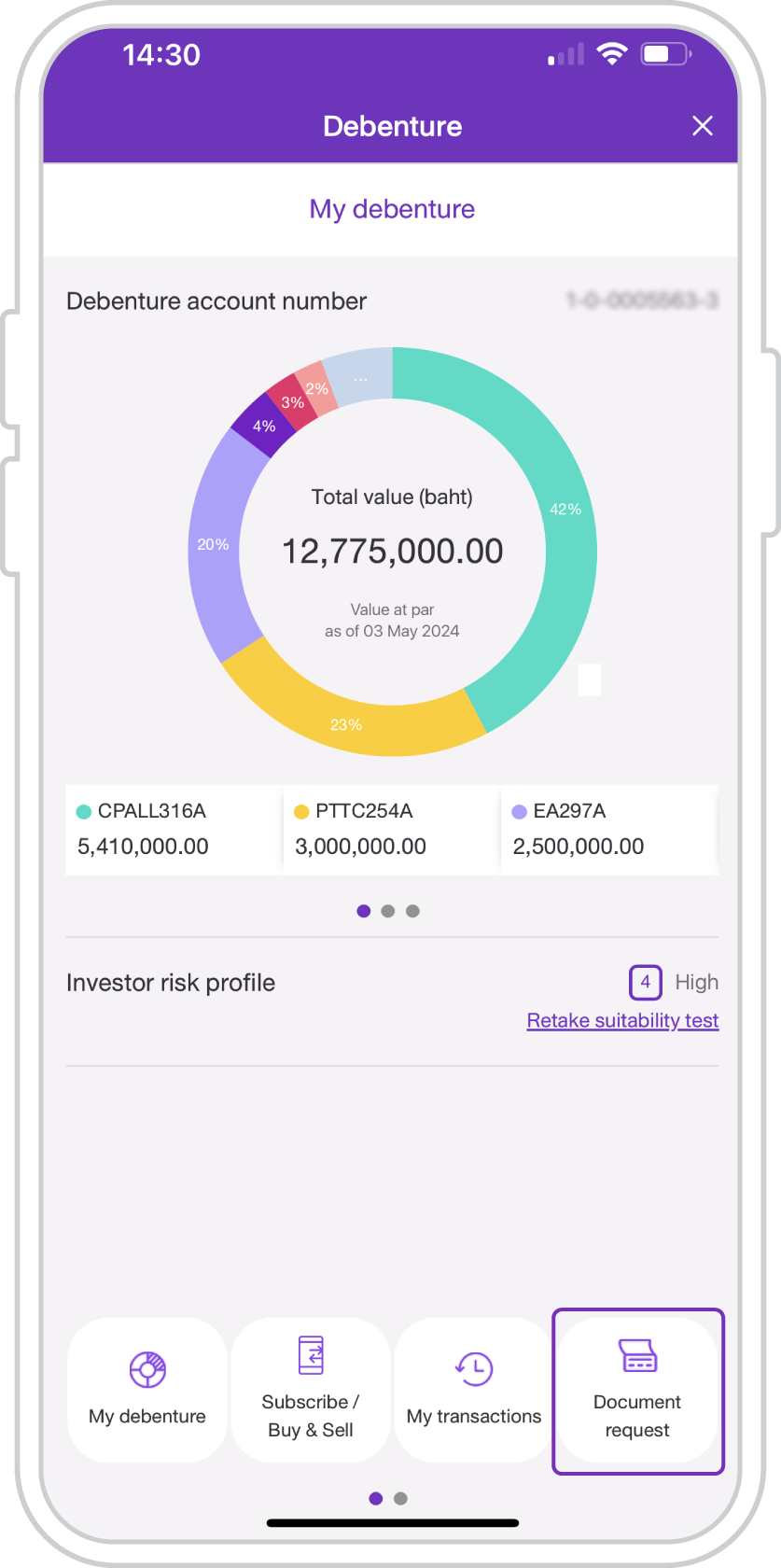Select the PTTC254A holding card
This screenshot has height=1568, width=781.
tap(392, 830)
